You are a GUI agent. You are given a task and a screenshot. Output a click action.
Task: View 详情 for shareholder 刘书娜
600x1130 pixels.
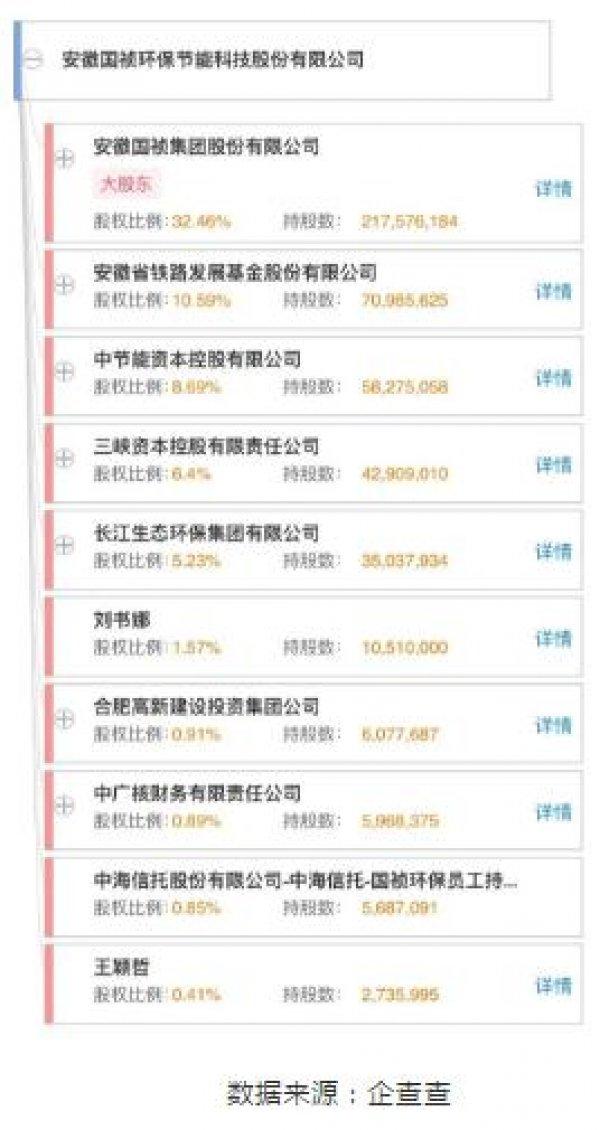(x=553, y=638)
